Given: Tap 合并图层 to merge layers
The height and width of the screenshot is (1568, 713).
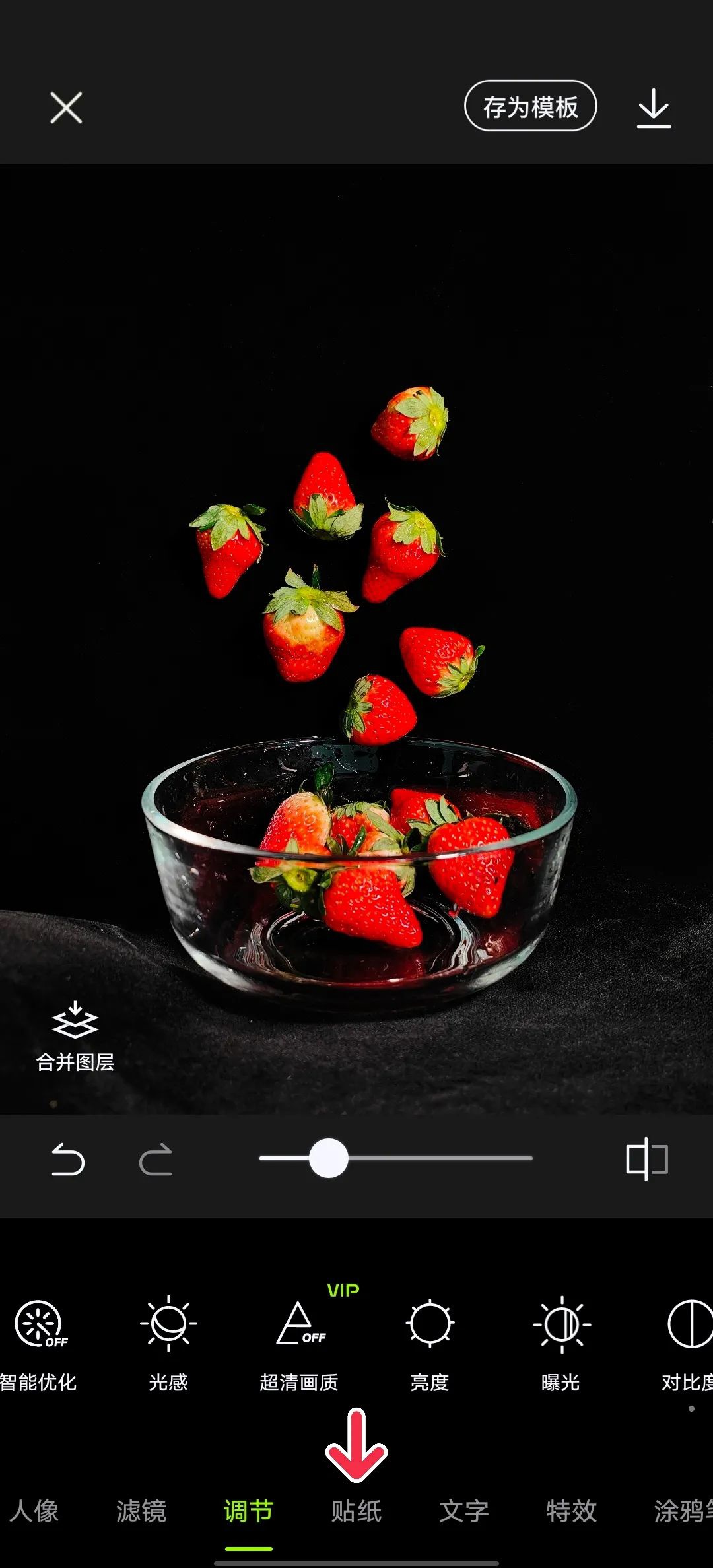Looking at the screenshot, I should 75,1036.
